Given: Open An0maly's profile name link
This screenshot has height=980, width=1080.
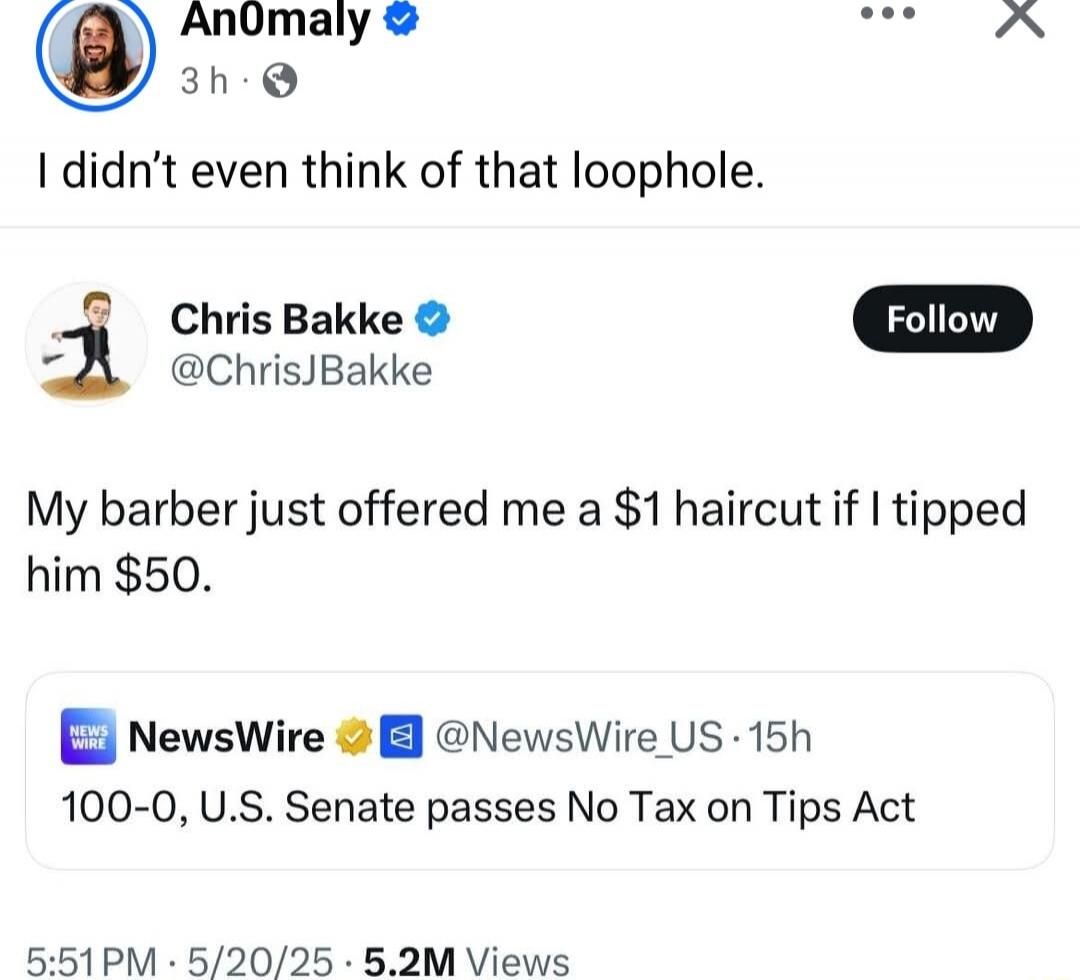Looking at the screenshot, I should pyautogui.click(x=275, y=22).
